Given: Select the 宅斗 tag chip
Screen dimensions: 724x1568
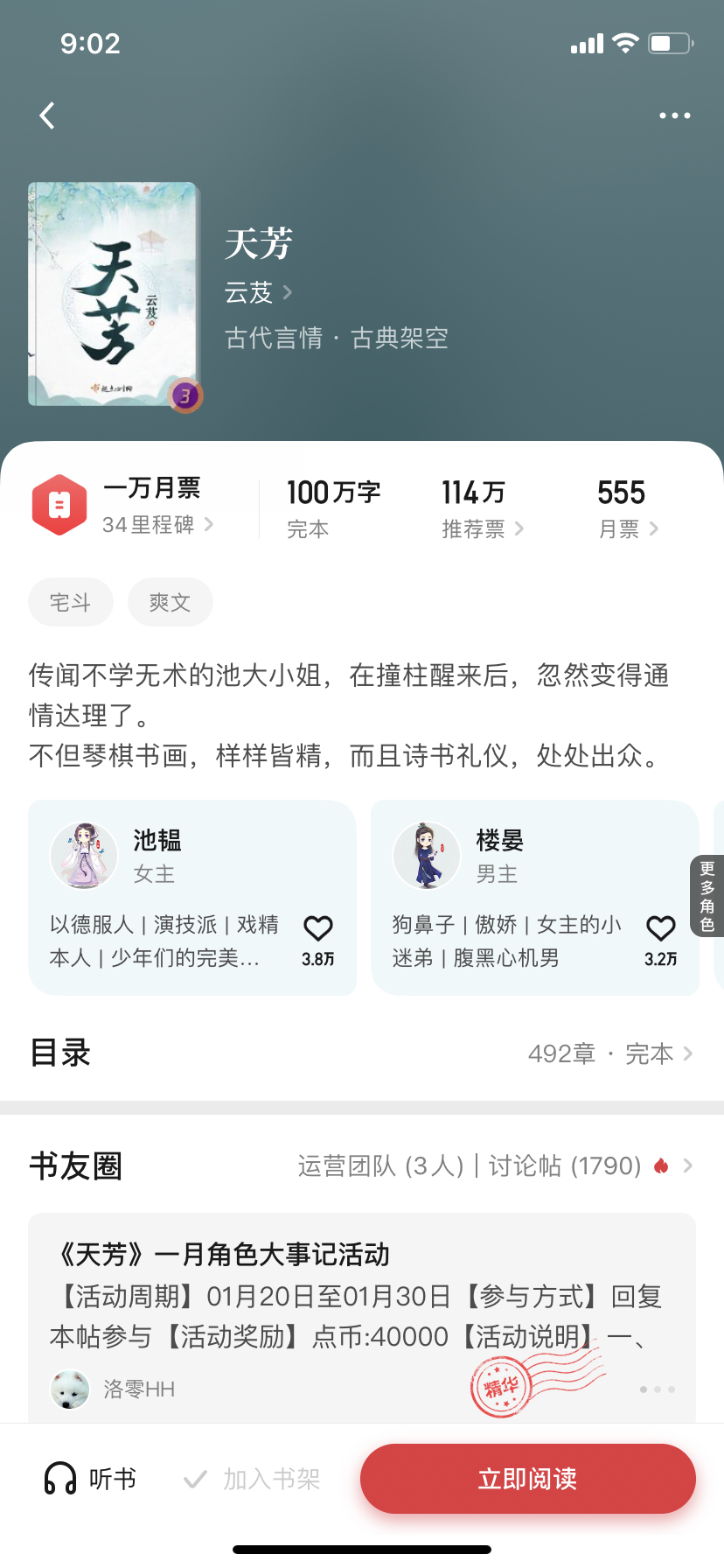Looking at the screenshot, I should pyautogui.click(x=71, y=602).
